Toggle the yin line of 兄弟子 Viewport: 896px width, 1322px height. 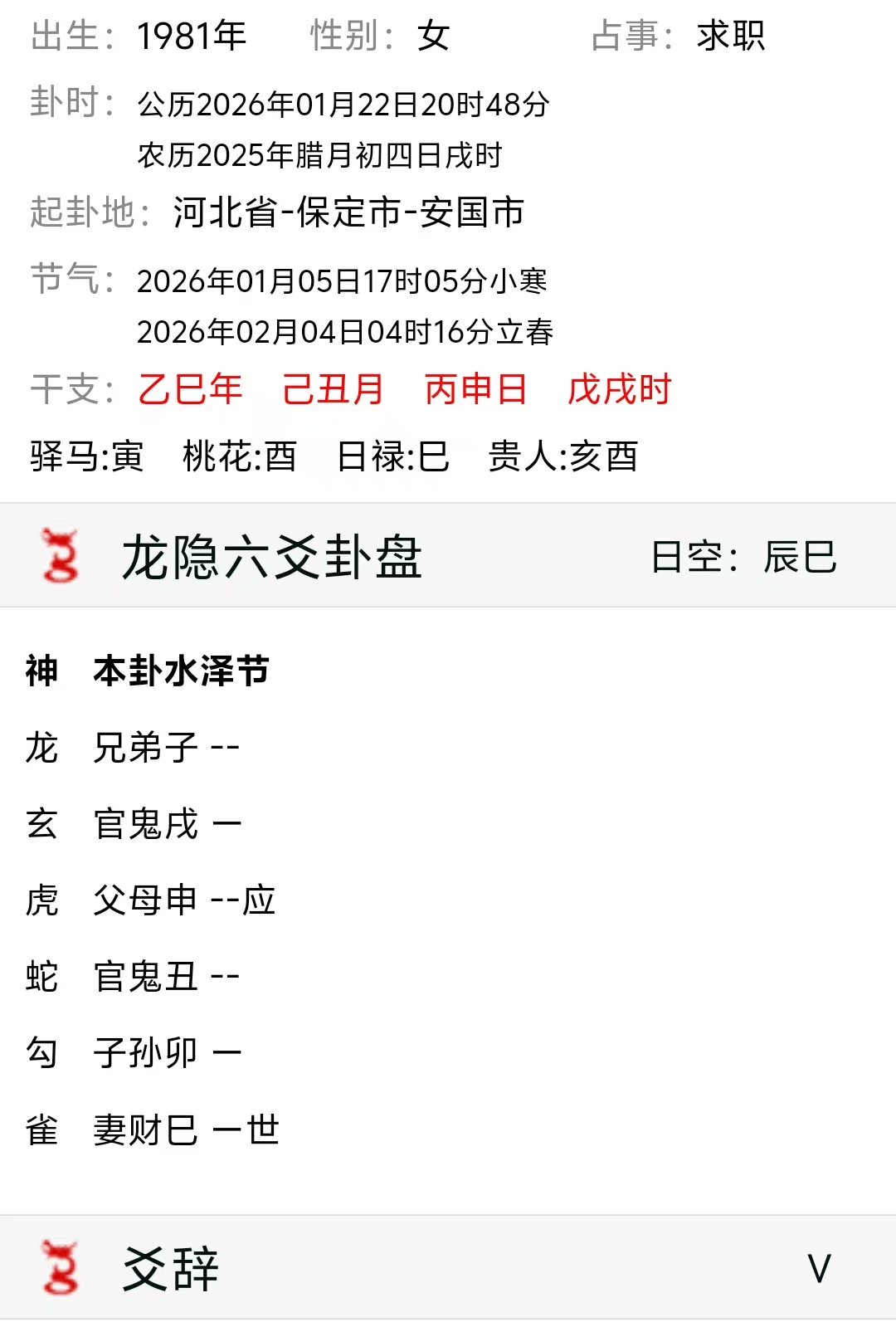(224, 748)
